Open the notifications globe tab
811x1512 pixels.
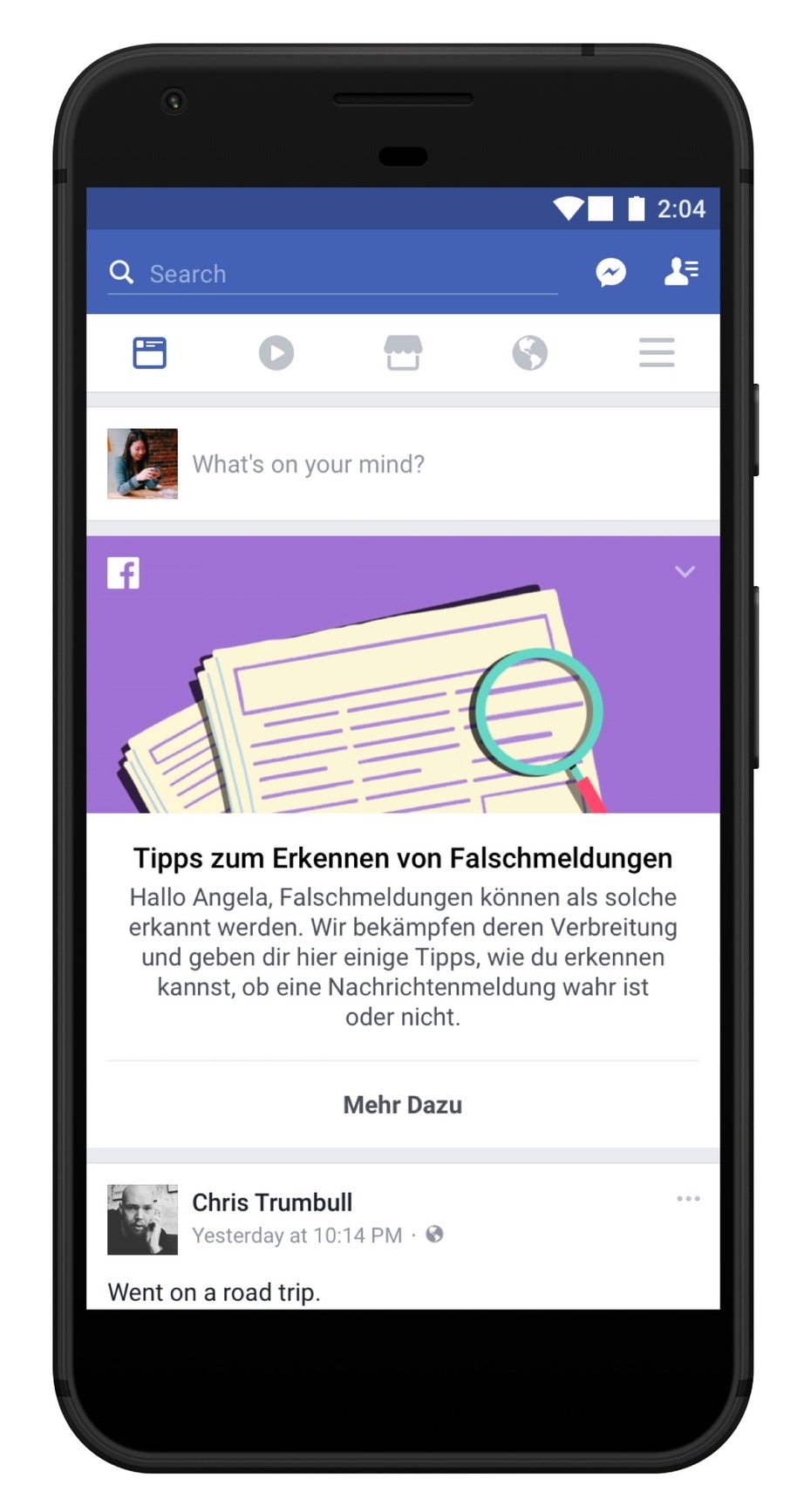coord(529,353)
